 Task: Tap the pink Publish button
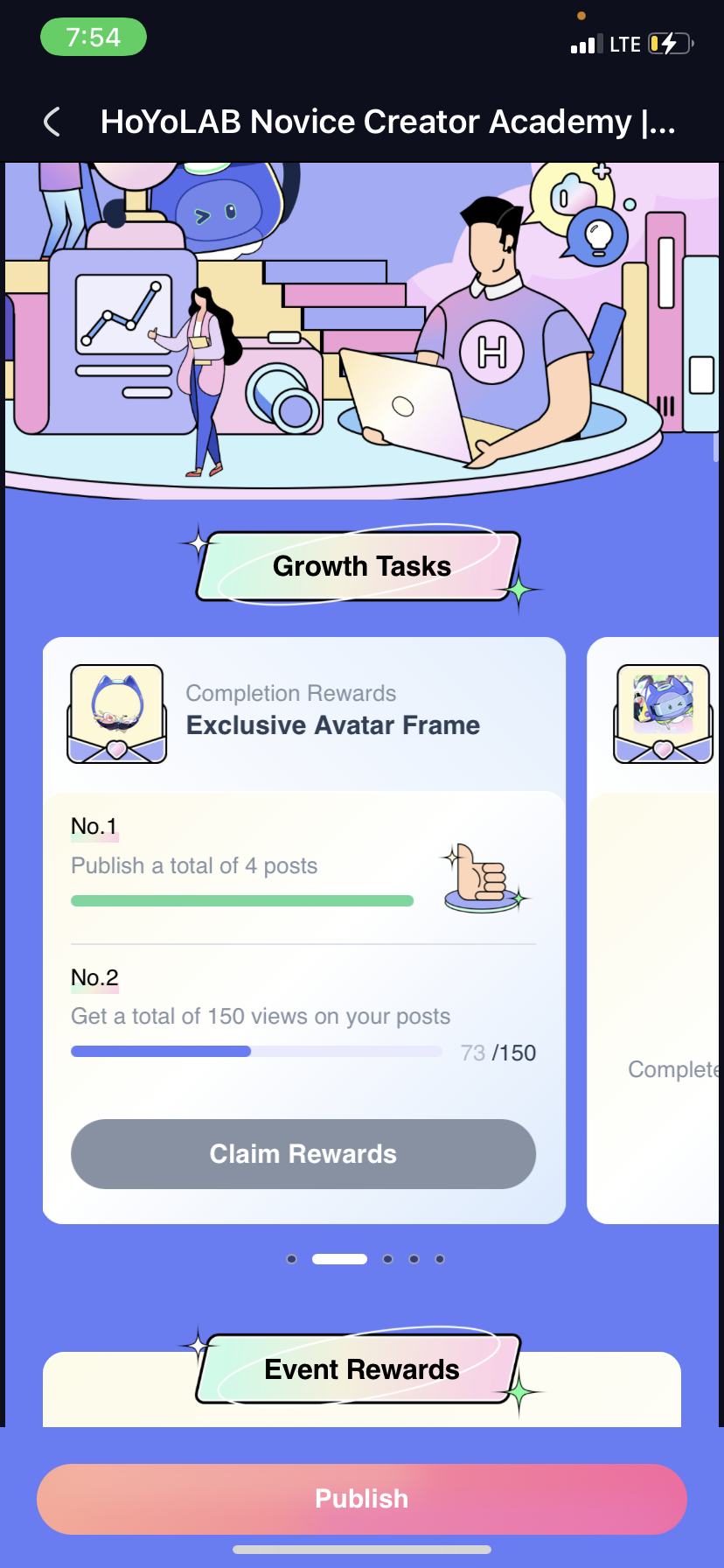pyautogui.click(x=361, y=1499)
